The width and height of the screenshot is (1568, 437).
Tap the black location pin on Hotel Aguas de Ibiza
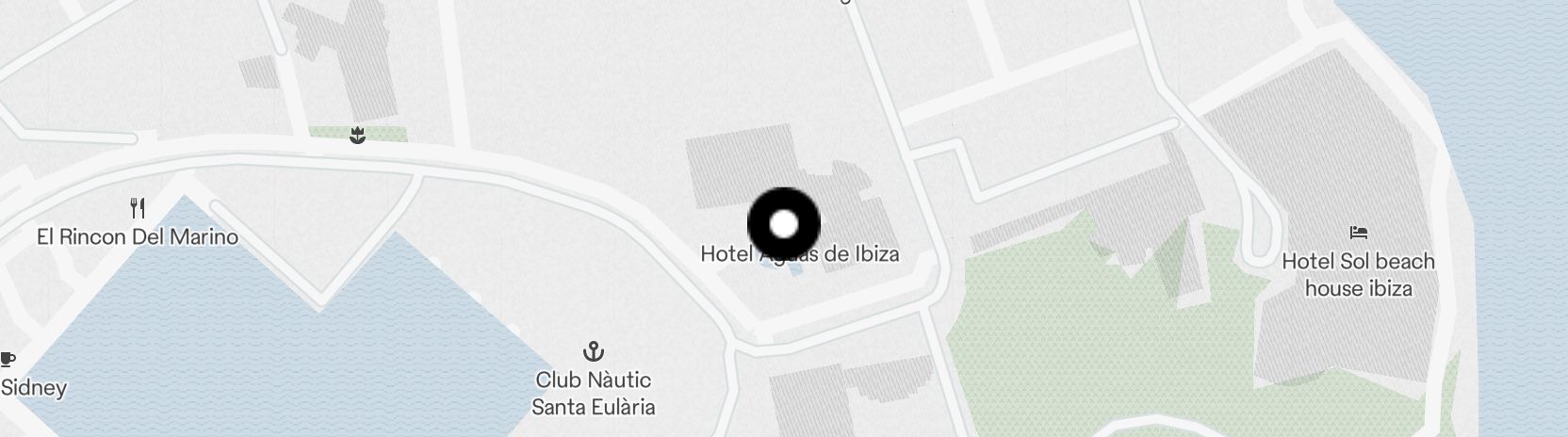coord(784,224)
